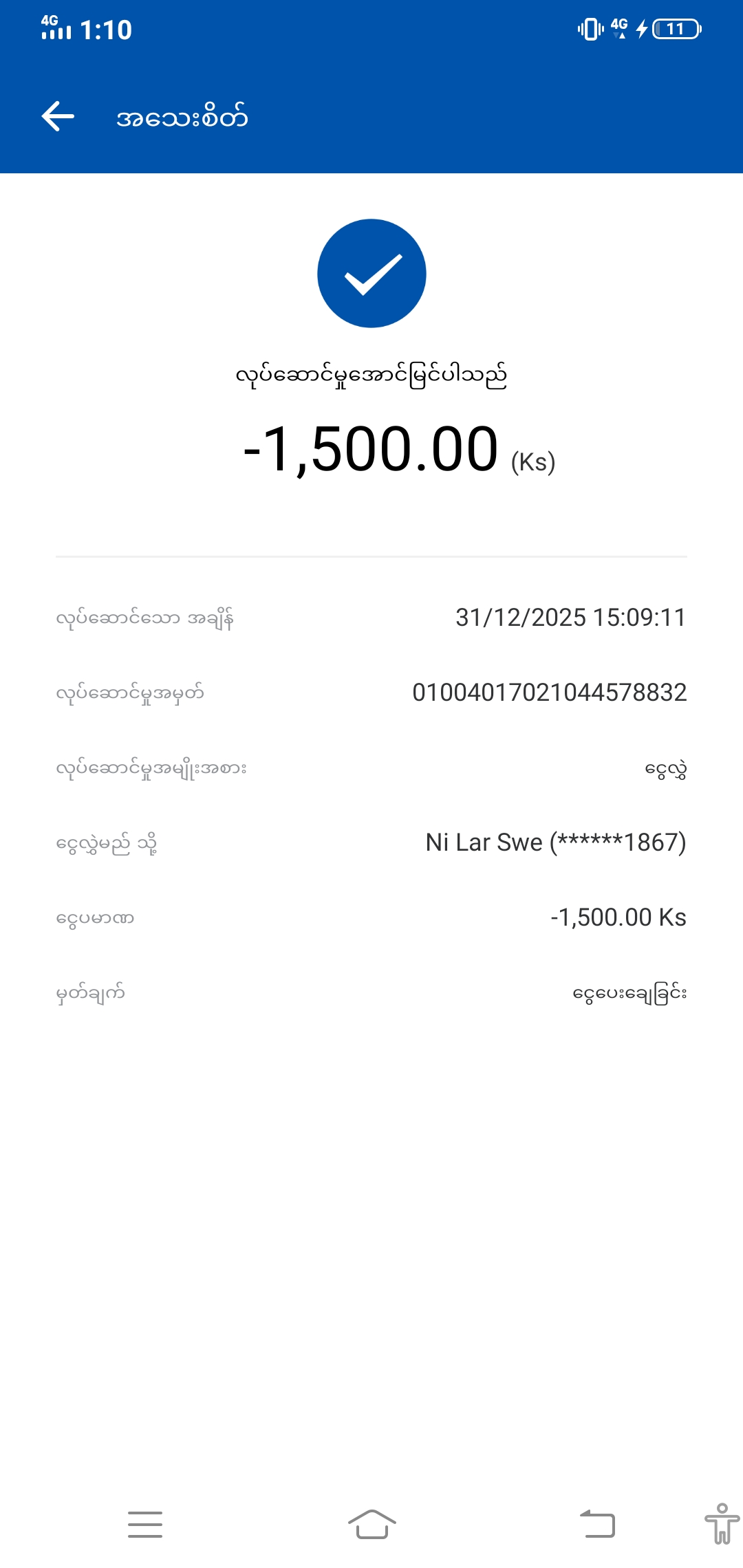The height and width of the screenshot is (1568, 743).
Task: Open the system recent apps menu
Action: [145, 1525]
